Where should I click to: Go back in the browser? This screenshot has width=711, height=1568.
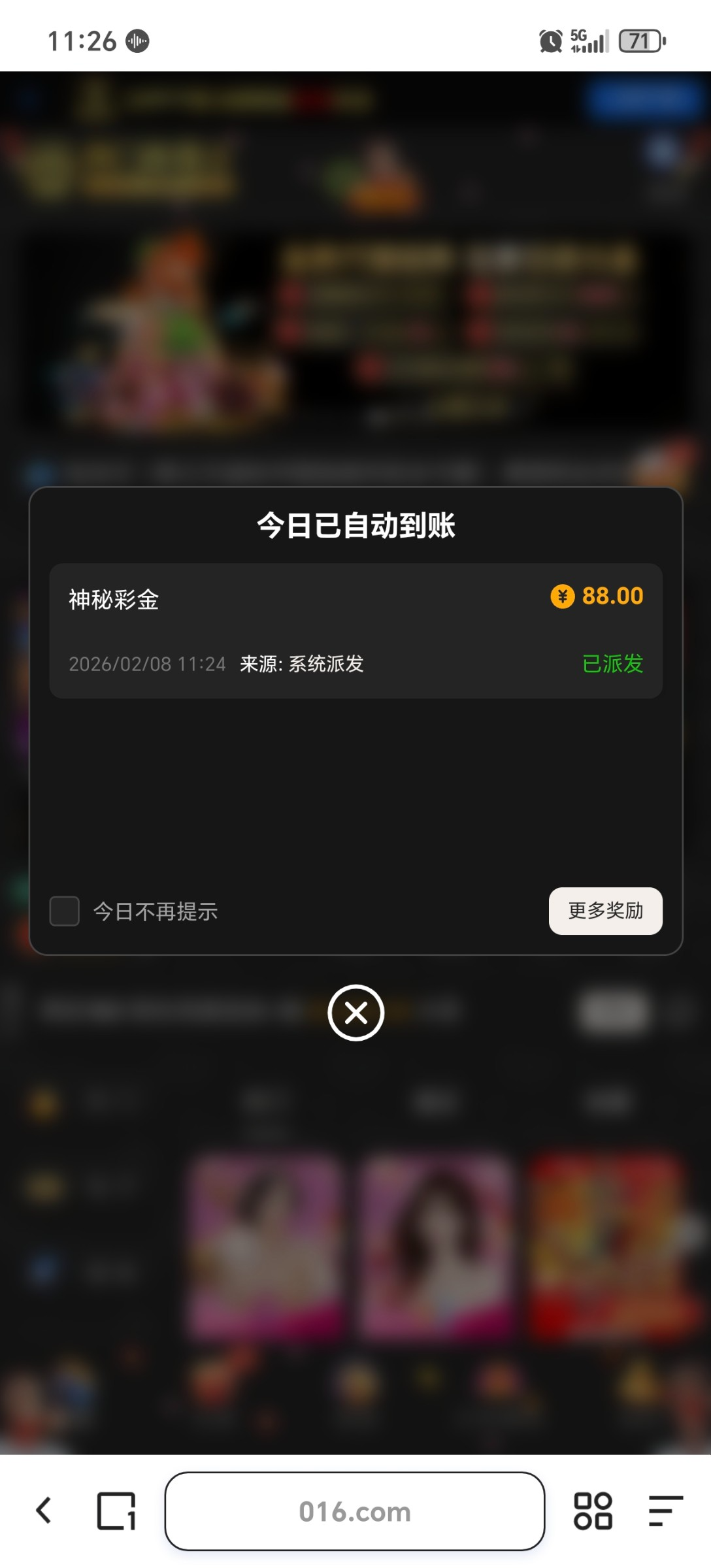coord(44,1511)
